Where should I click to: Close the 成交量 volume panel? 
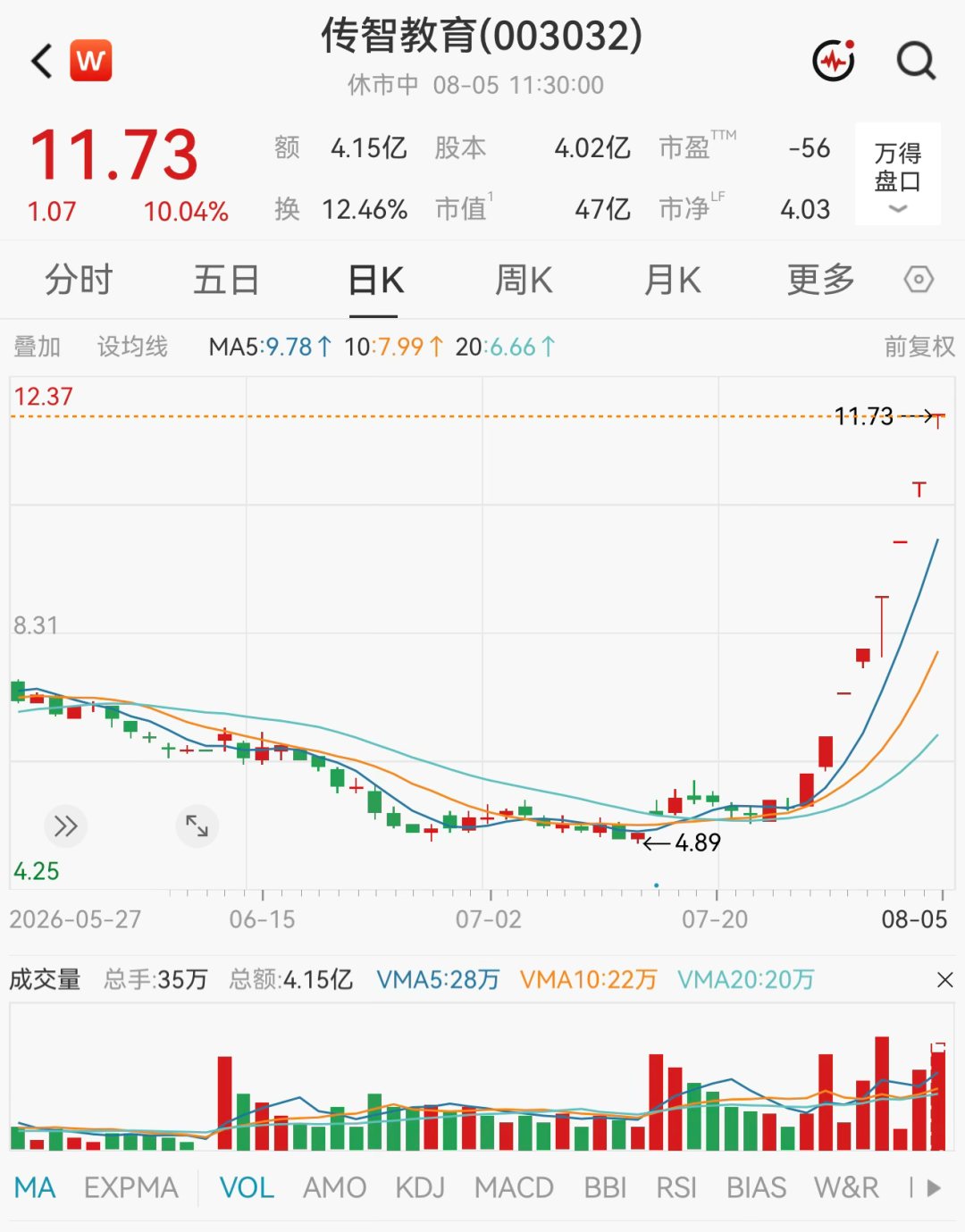point(944,980)
